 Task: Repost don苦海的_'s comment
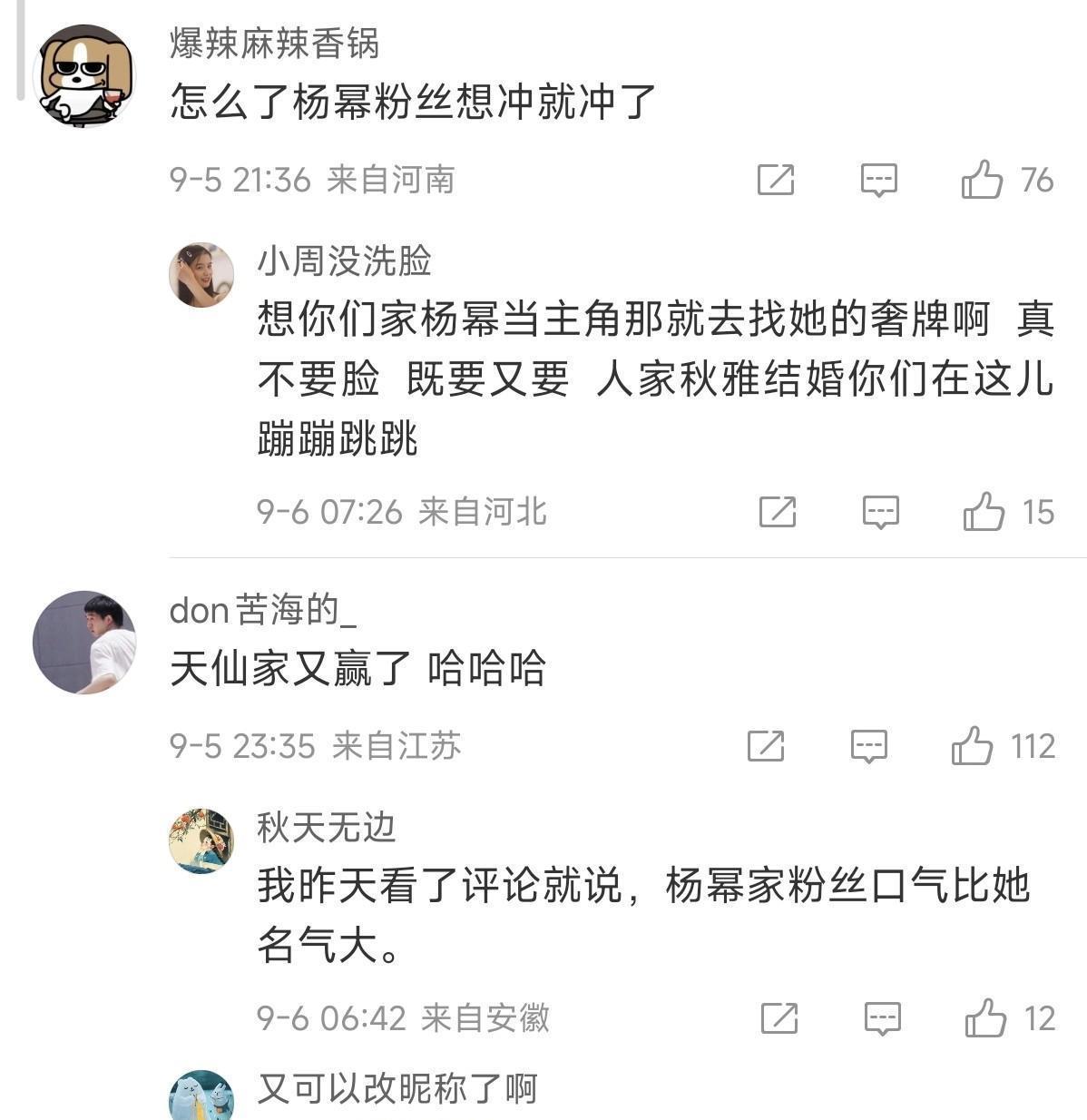coord(766,746)
